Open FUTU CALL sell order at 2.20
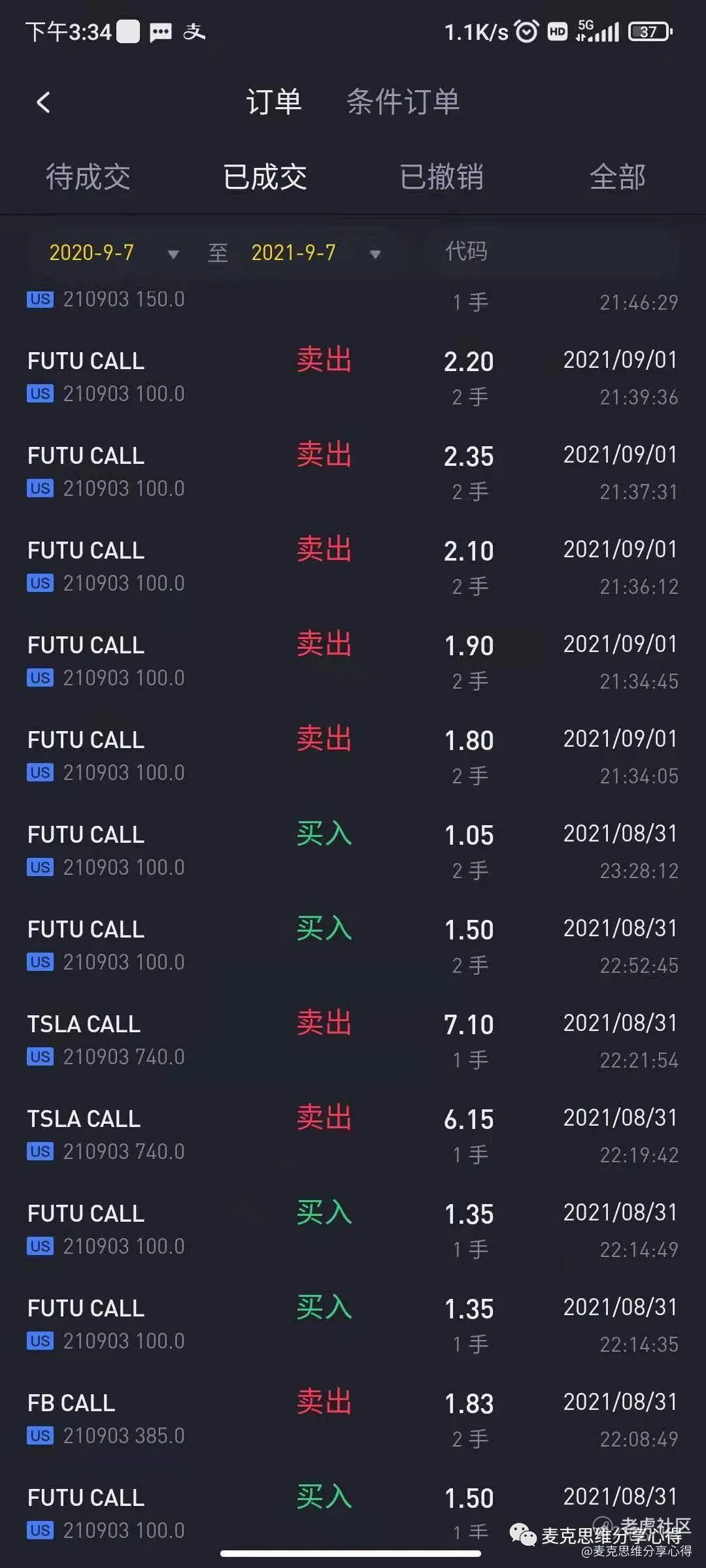Image resolution: width=706 pixels, height=1568 pixels. [353, 378]
